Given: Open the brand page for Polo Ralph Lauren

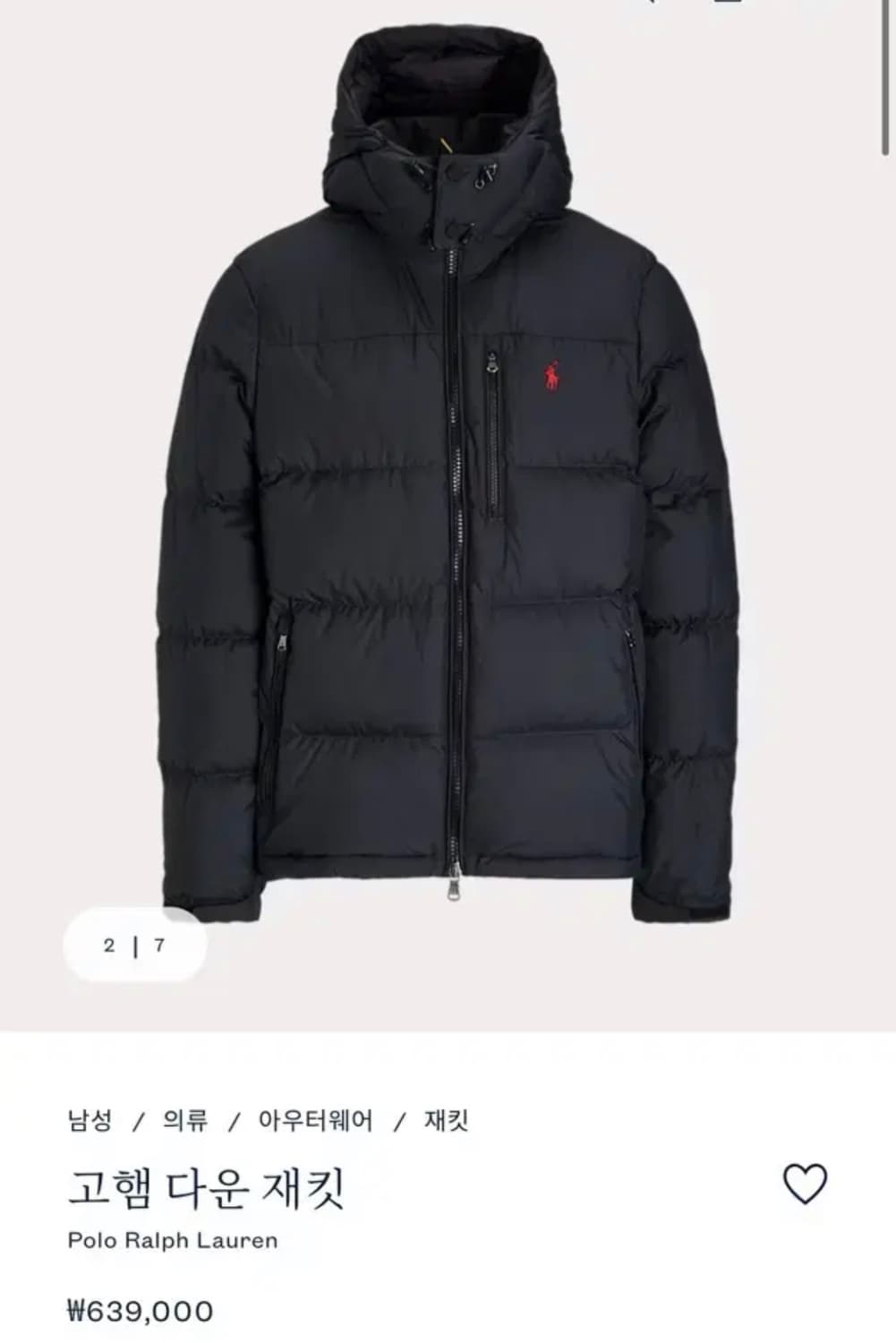Looking at the screenshot, I should 173,1240.
